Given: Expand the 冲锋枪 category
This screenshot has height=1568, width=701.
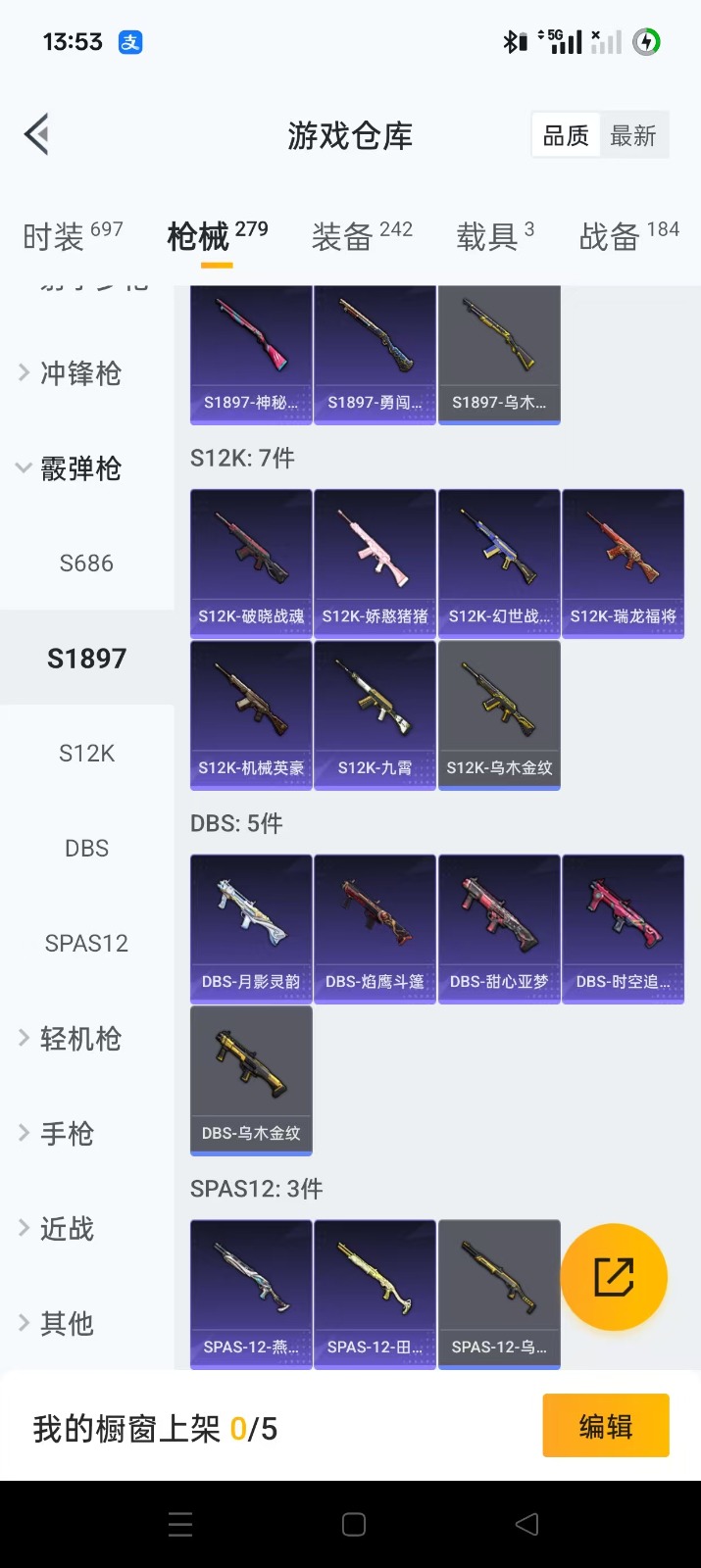Looking at the screenshot, I should coord(80,373).
